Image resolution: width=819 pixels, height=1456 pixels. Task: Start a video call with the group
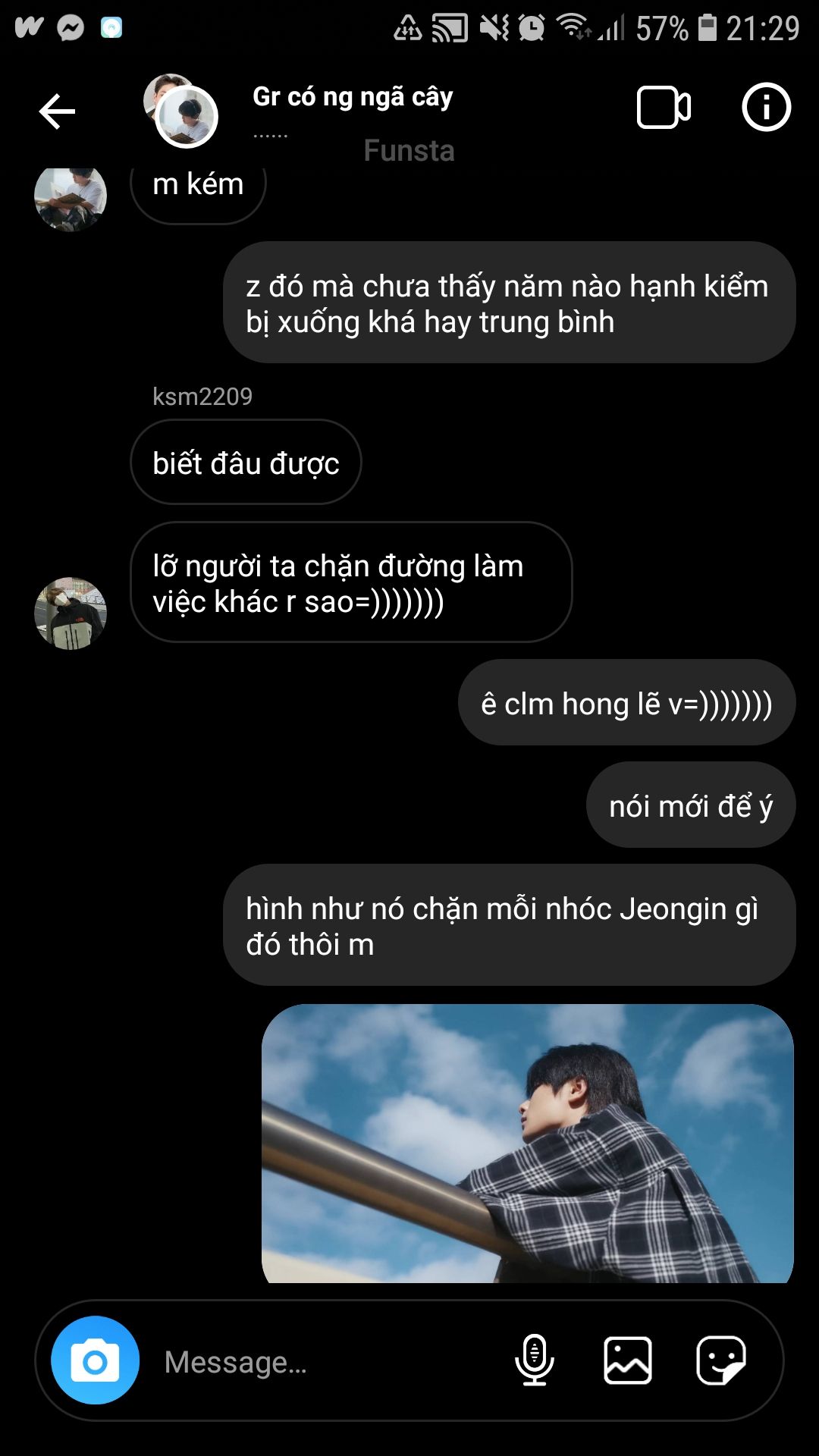point(664,108)
